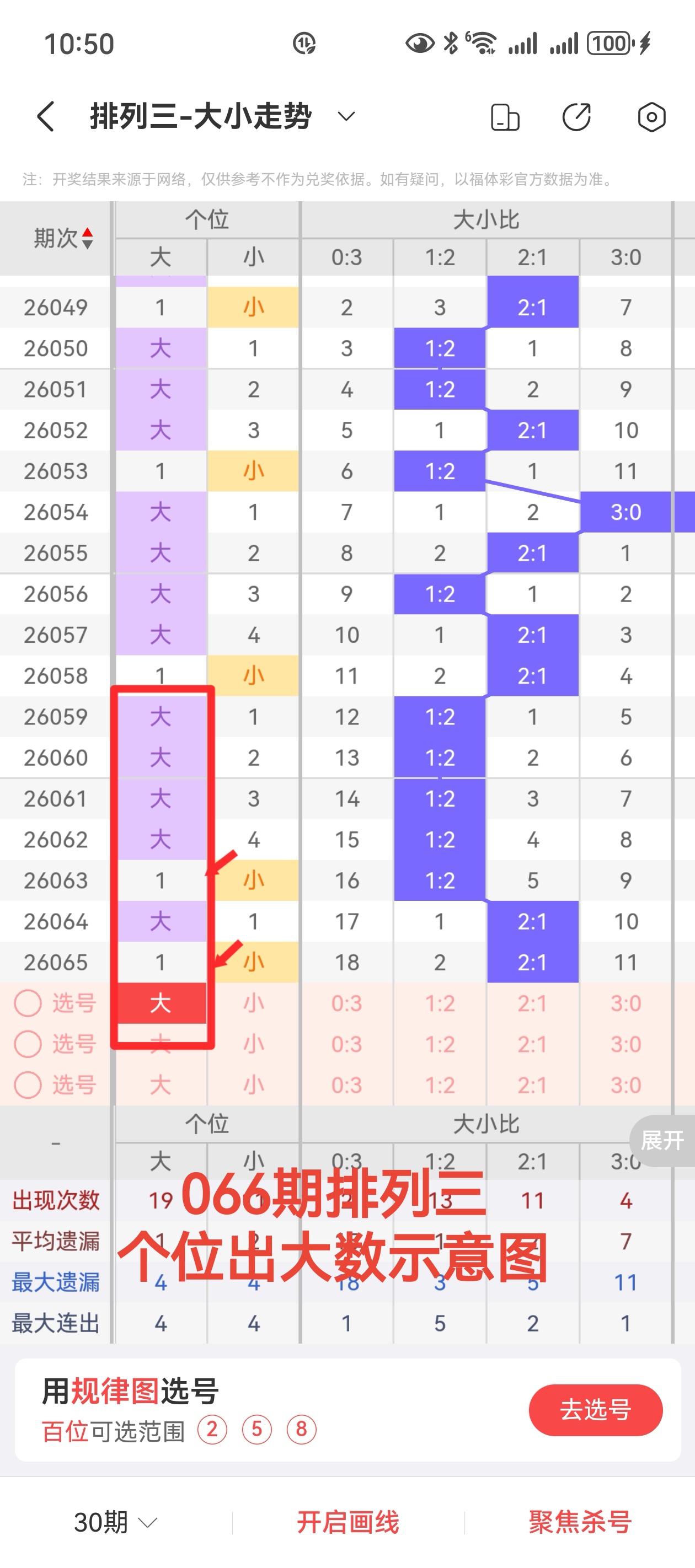Enable line drawing with 开启画线
Screen dimensions: 695x1568
click(348, 1522)
